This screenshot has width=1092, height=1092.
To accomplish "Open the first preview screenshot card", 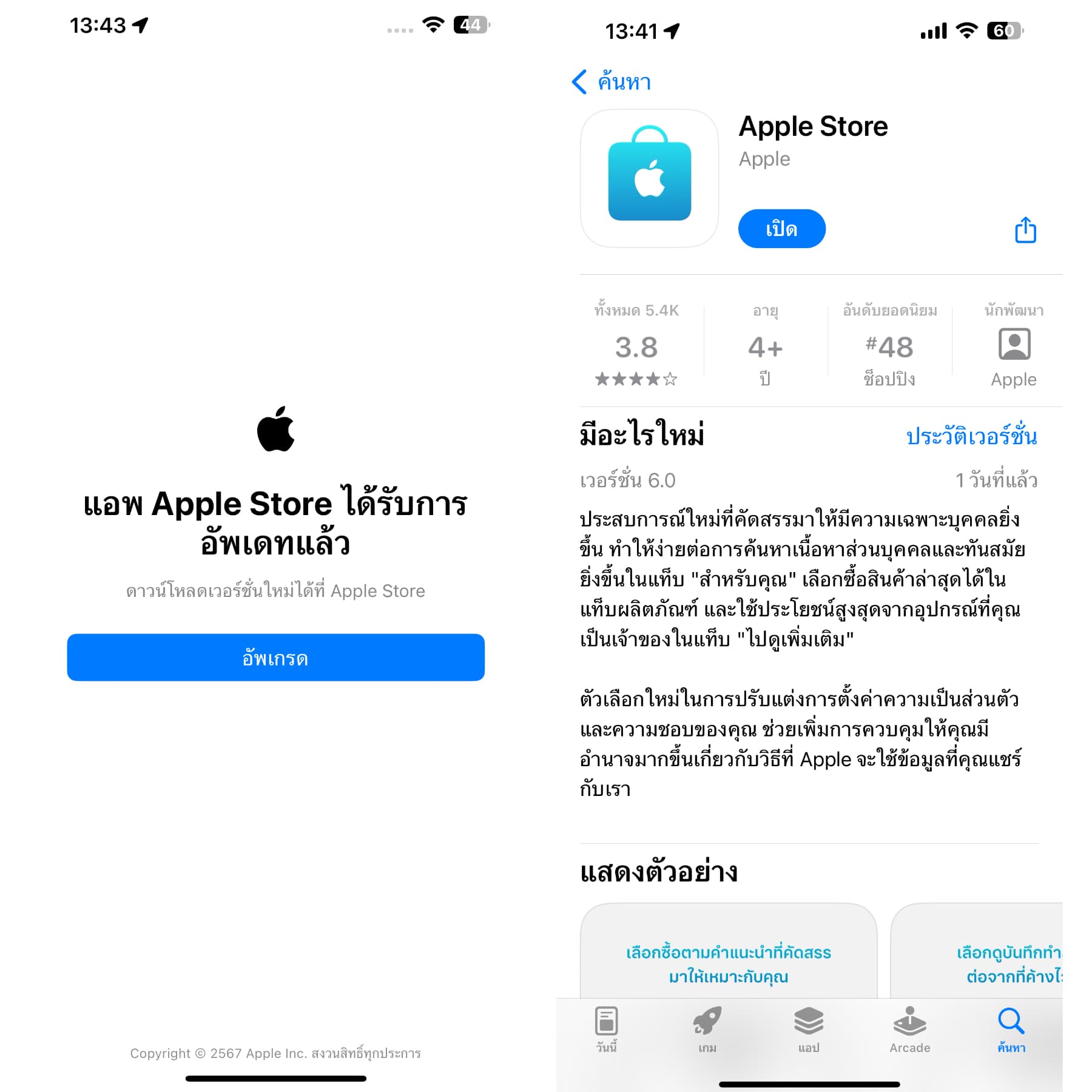I will click(x=728, y=952).
